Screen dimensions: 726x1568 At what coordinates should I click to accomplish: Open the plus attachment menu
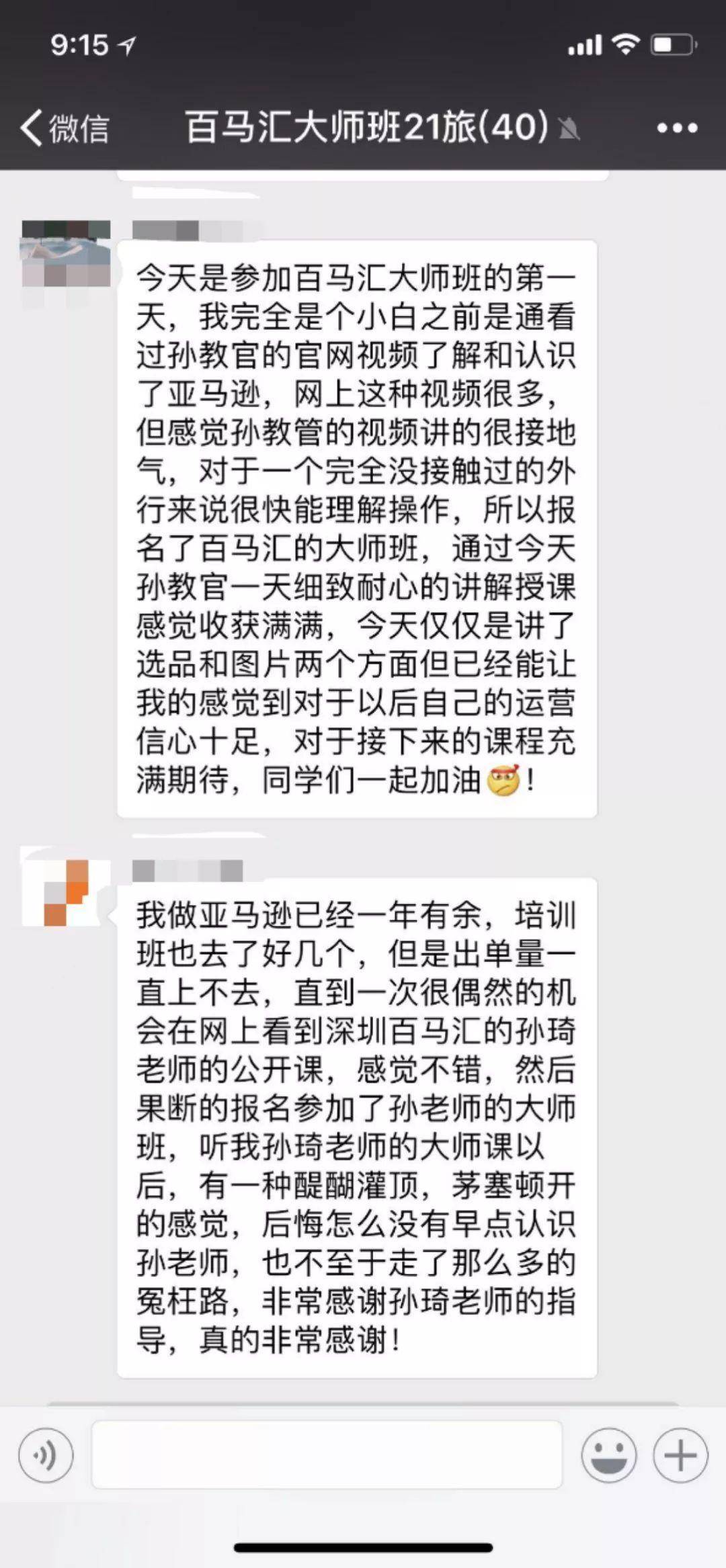(680, 1456)
